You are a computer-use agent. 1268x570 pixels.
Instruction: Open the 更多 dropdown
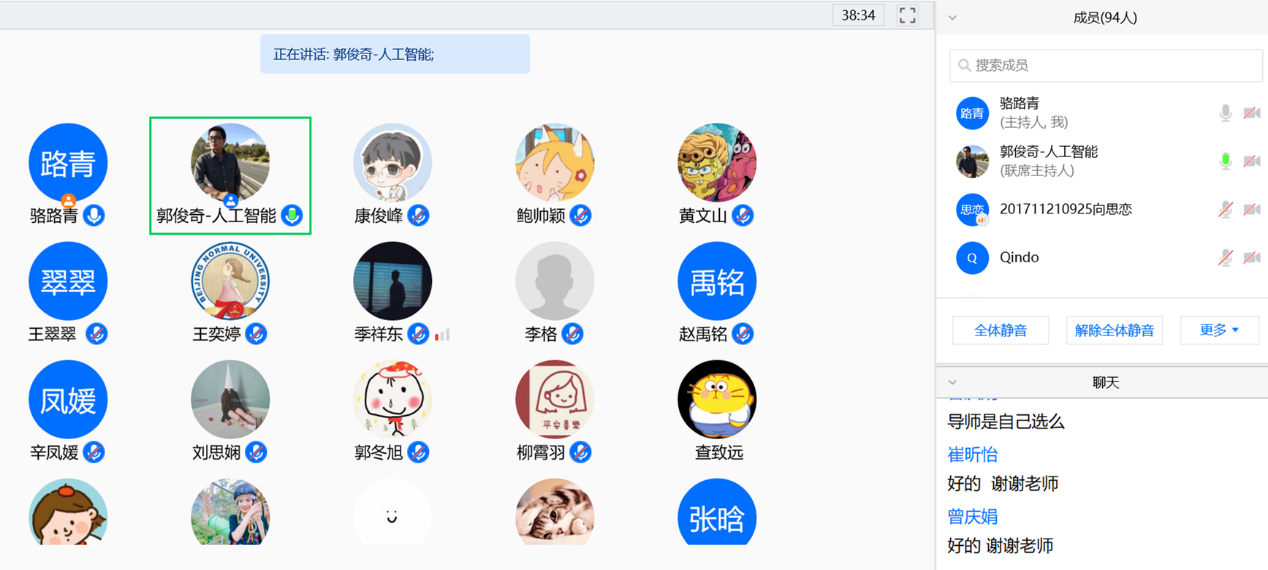pos(1219,330)
